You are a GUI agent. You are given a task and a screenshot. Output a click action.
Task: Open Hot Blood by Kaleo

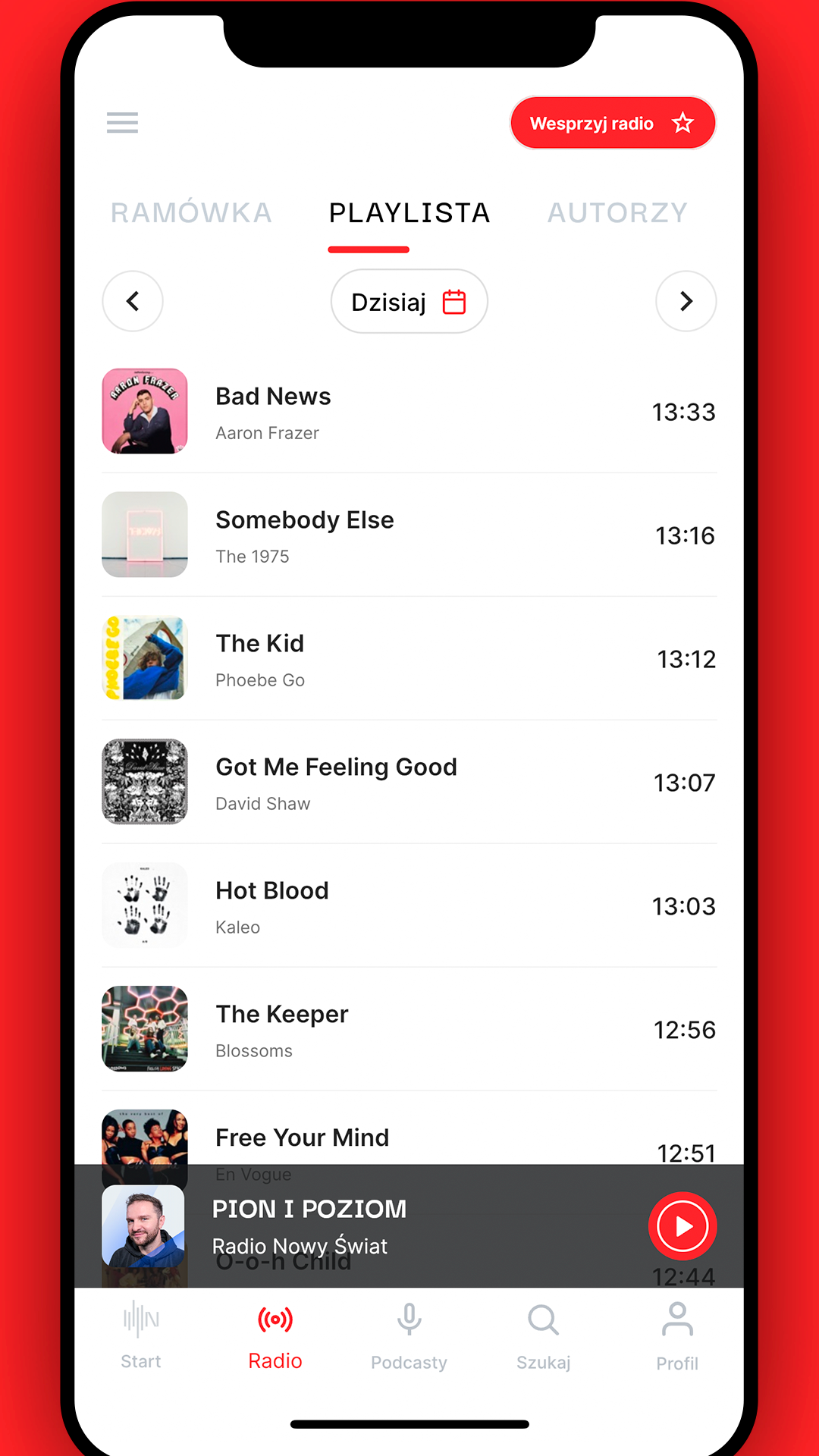409,906
